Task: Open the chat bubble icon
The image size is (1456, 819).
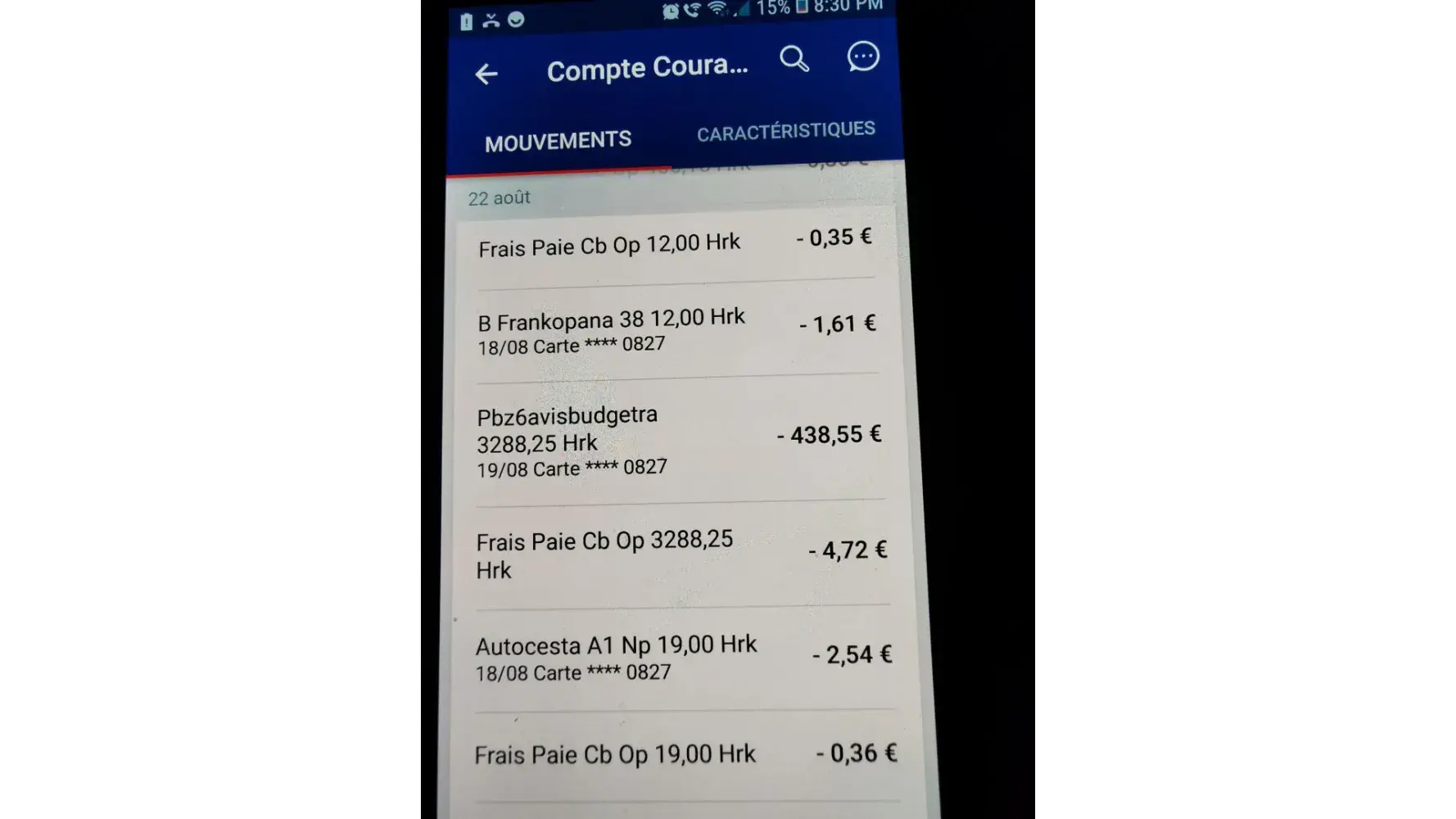Action: tap(862, 57)
